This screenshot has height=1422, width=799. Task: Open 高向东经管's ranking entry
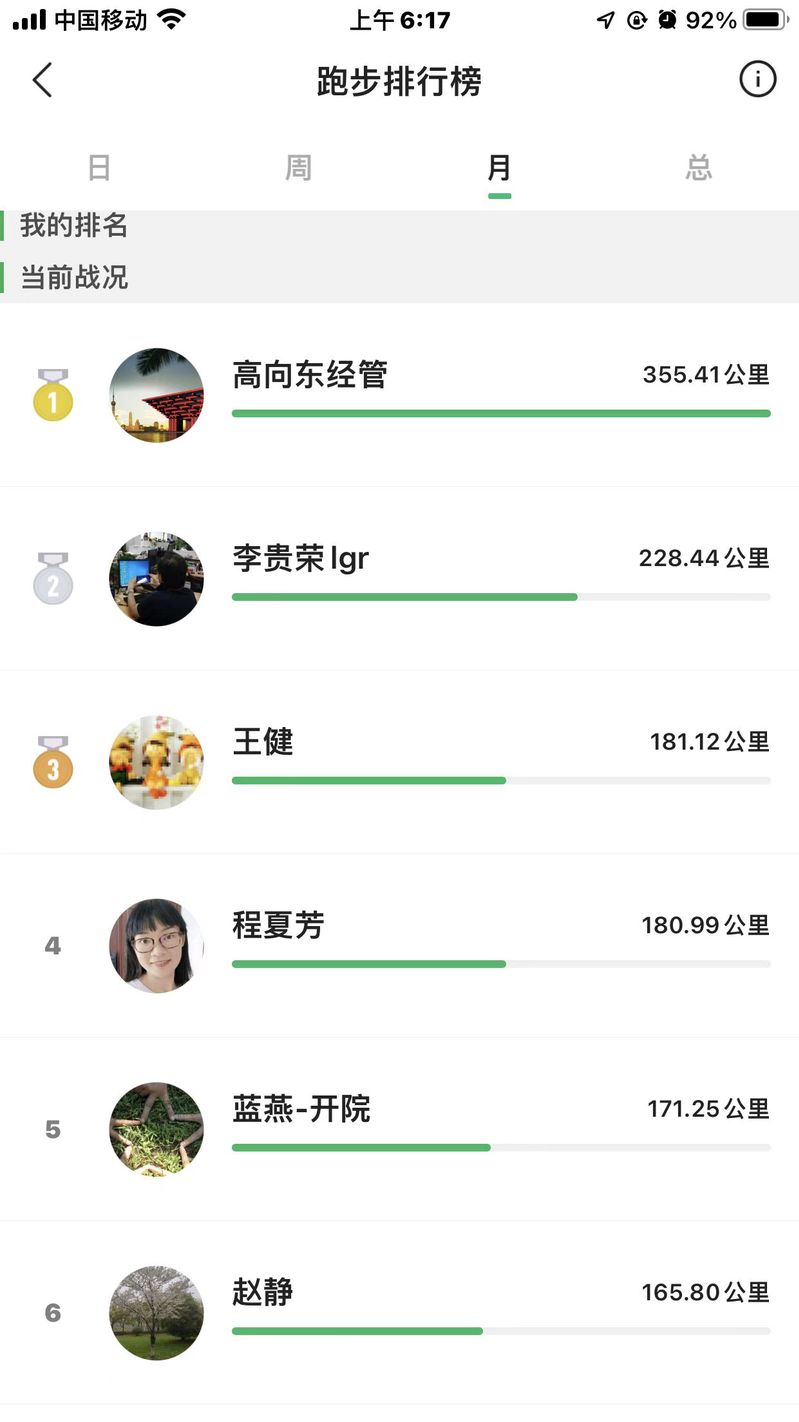(400, 395)
